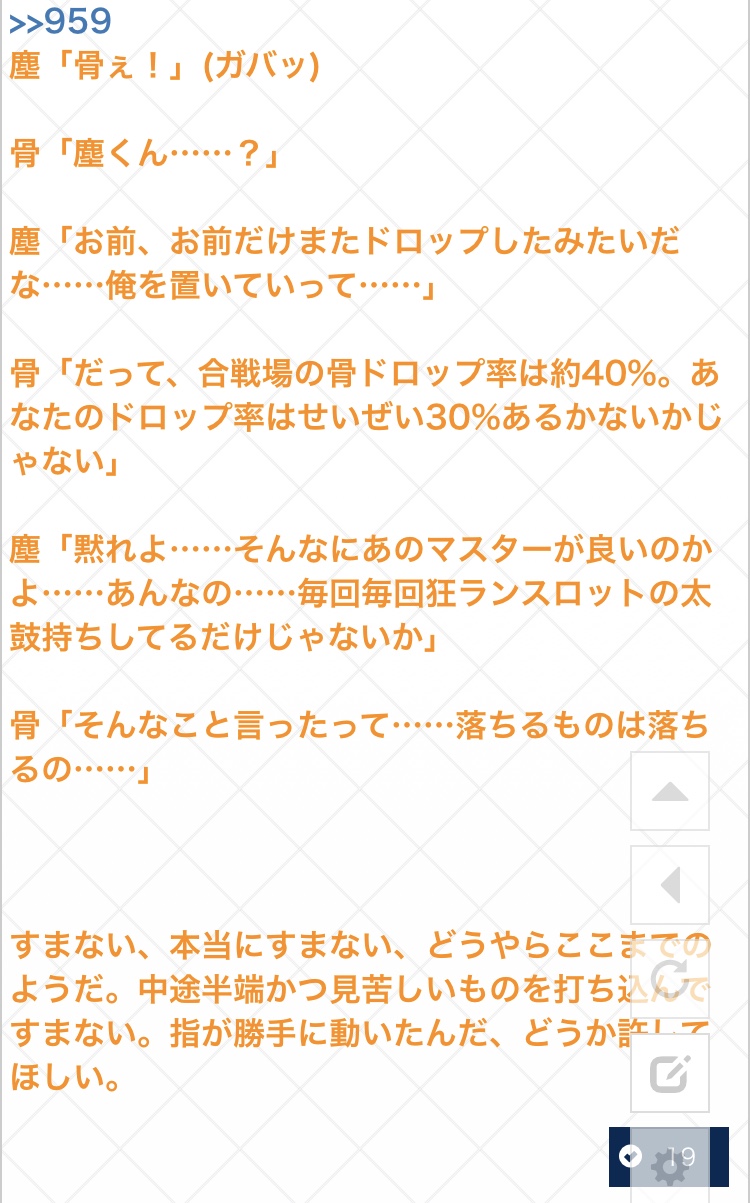Viewport: 750px width, 1203px height.
Task: Jump to top with the up arrow
Action: (670, 792)
